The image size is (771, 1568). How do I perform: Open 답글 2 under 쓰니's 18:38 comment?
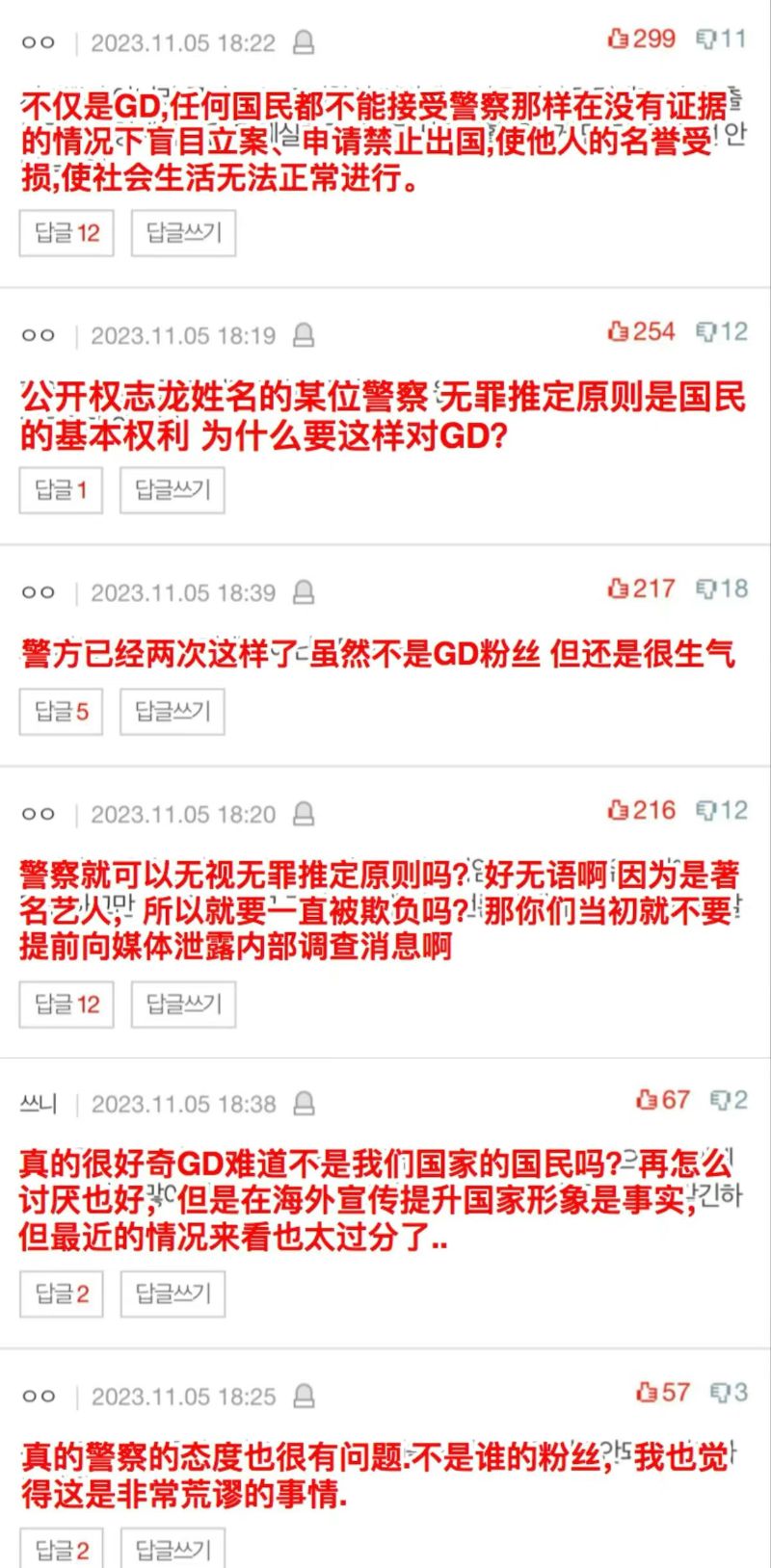pos(61,1294)
